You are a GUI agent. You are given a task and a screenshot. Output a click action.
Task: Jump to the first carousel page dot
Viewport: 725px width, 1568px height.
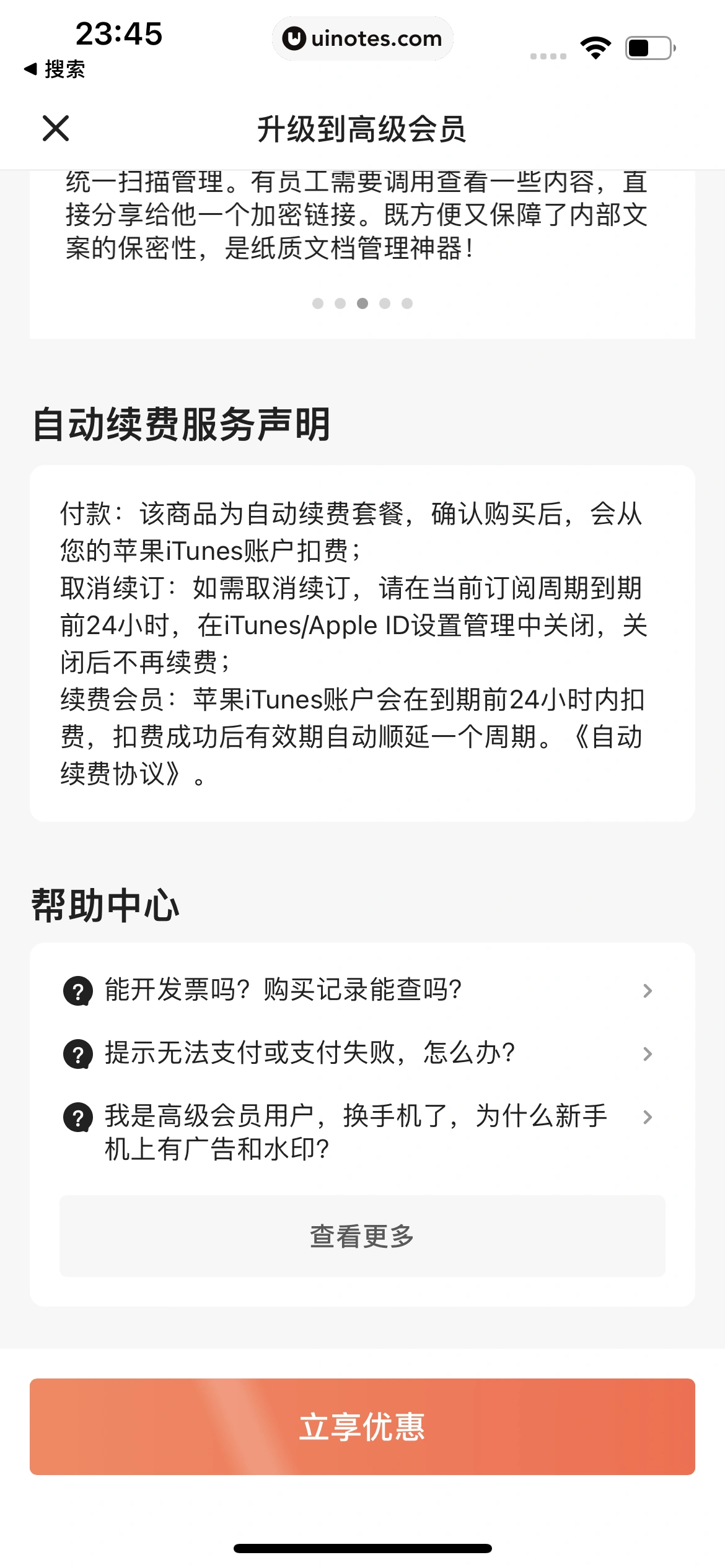coord(318,303)
